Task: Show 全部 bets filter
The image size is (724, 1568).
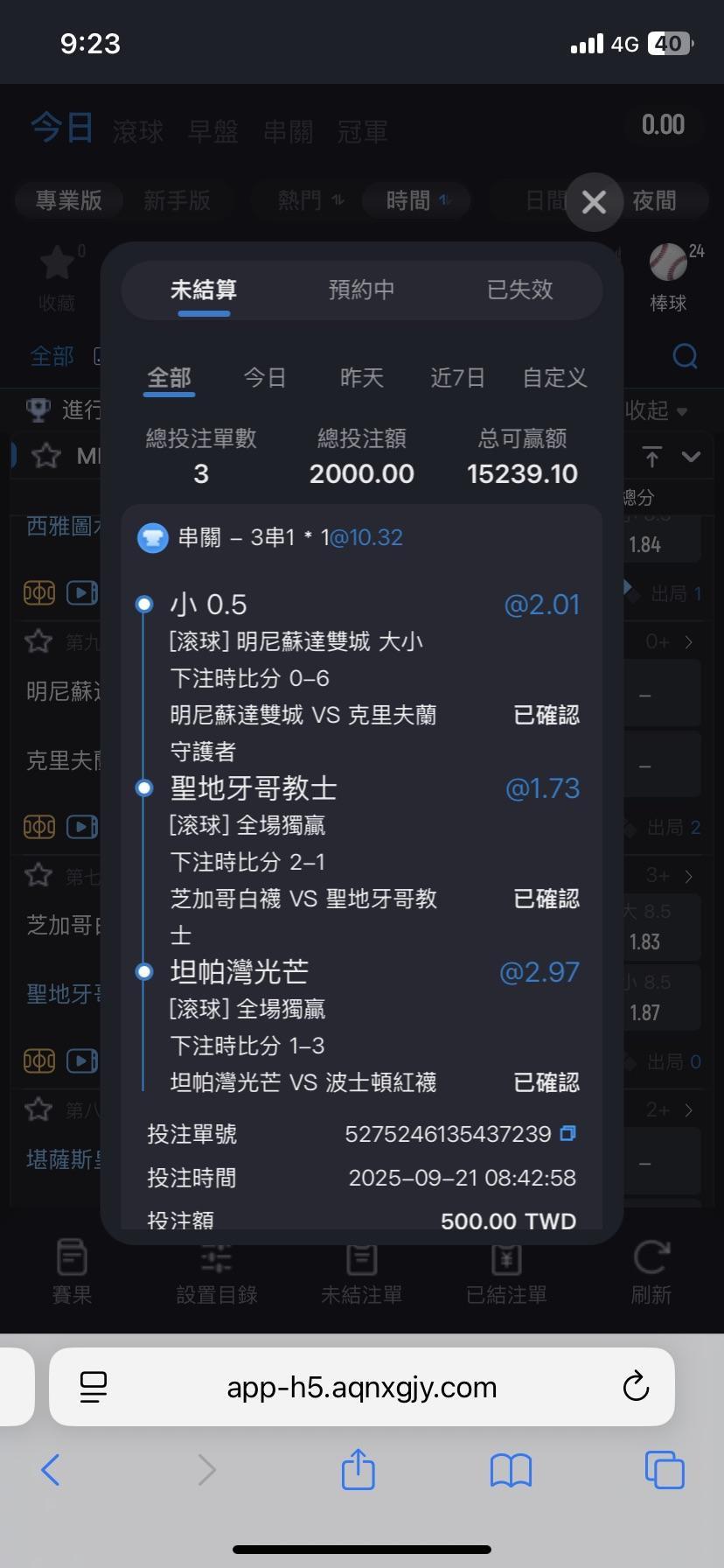Action: [x=169, y=378]
